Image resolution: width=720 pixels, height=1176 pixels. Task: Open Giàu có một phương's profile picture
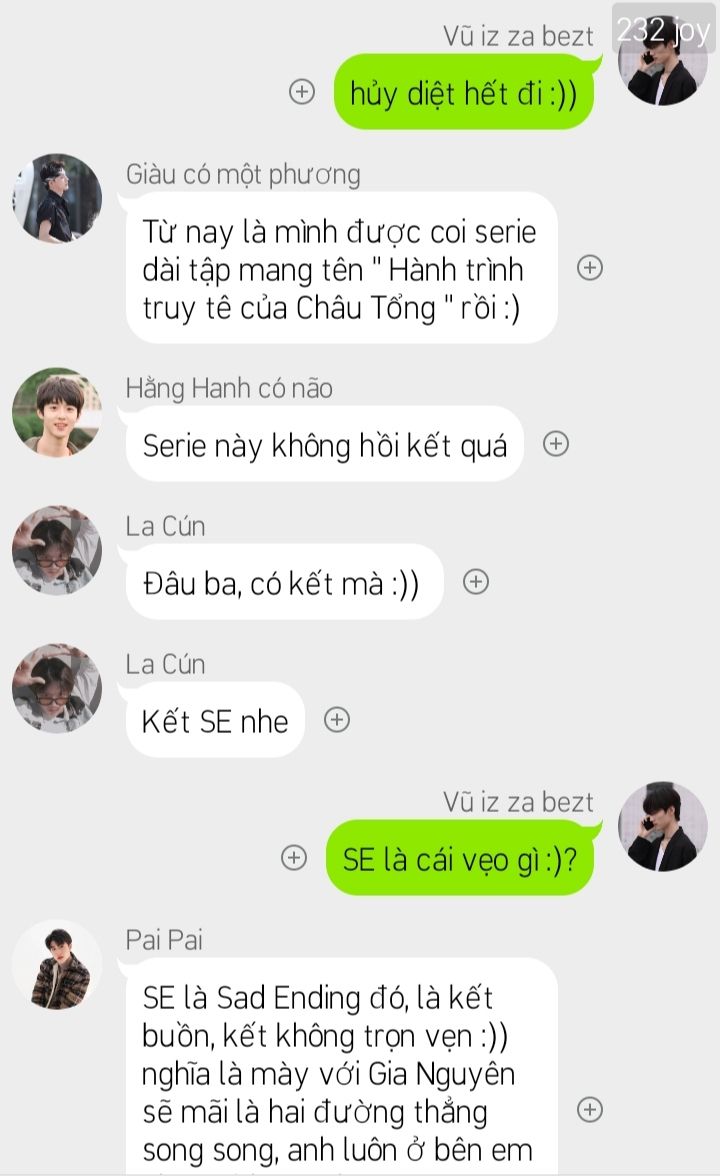tap(57, 198)
